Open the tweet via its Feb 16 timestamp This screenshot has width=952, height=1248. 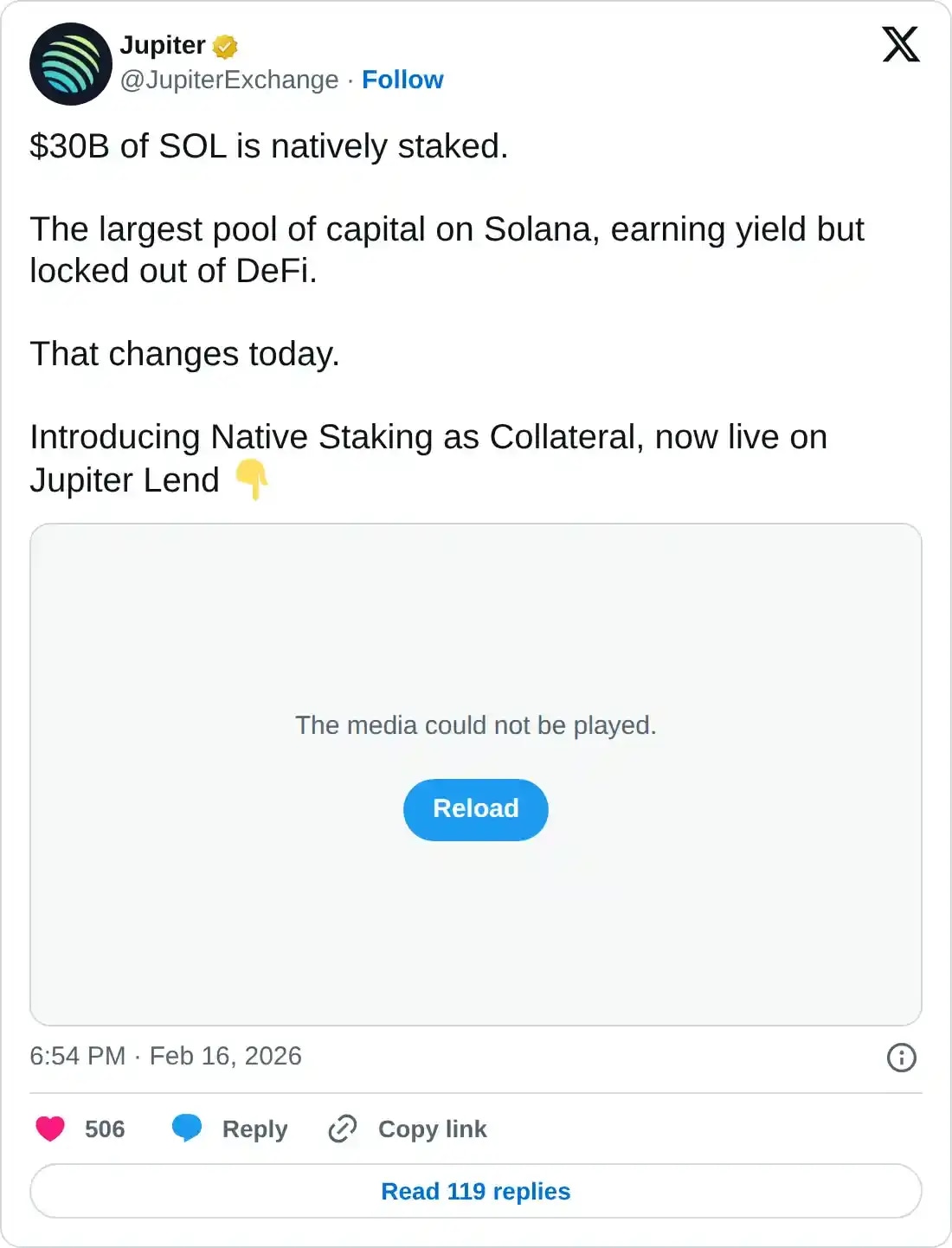[164, 1057]
